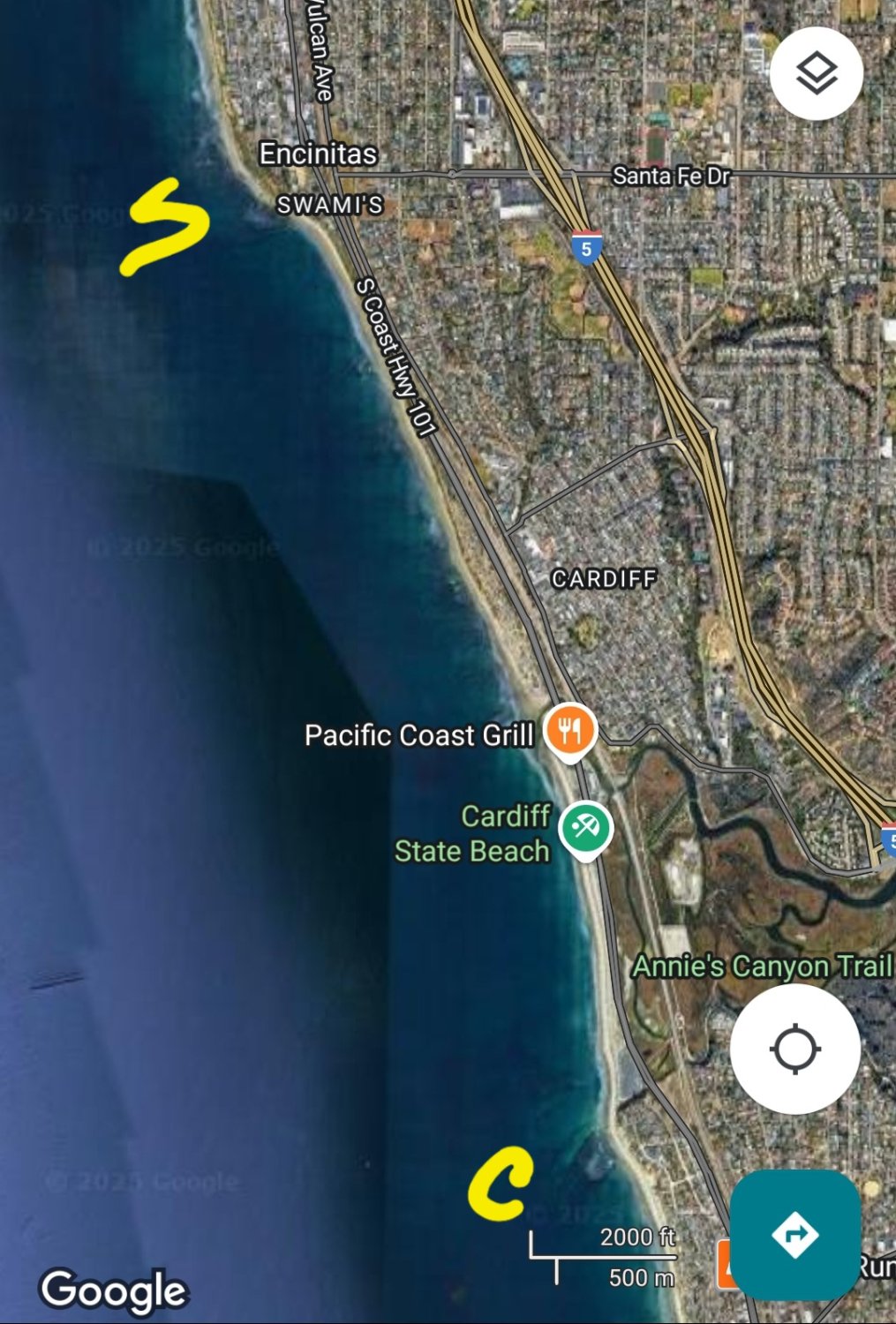Open Annie's Canyon Trail place label
Viewport: 896px width, 1324px height.
pos(763,967)
